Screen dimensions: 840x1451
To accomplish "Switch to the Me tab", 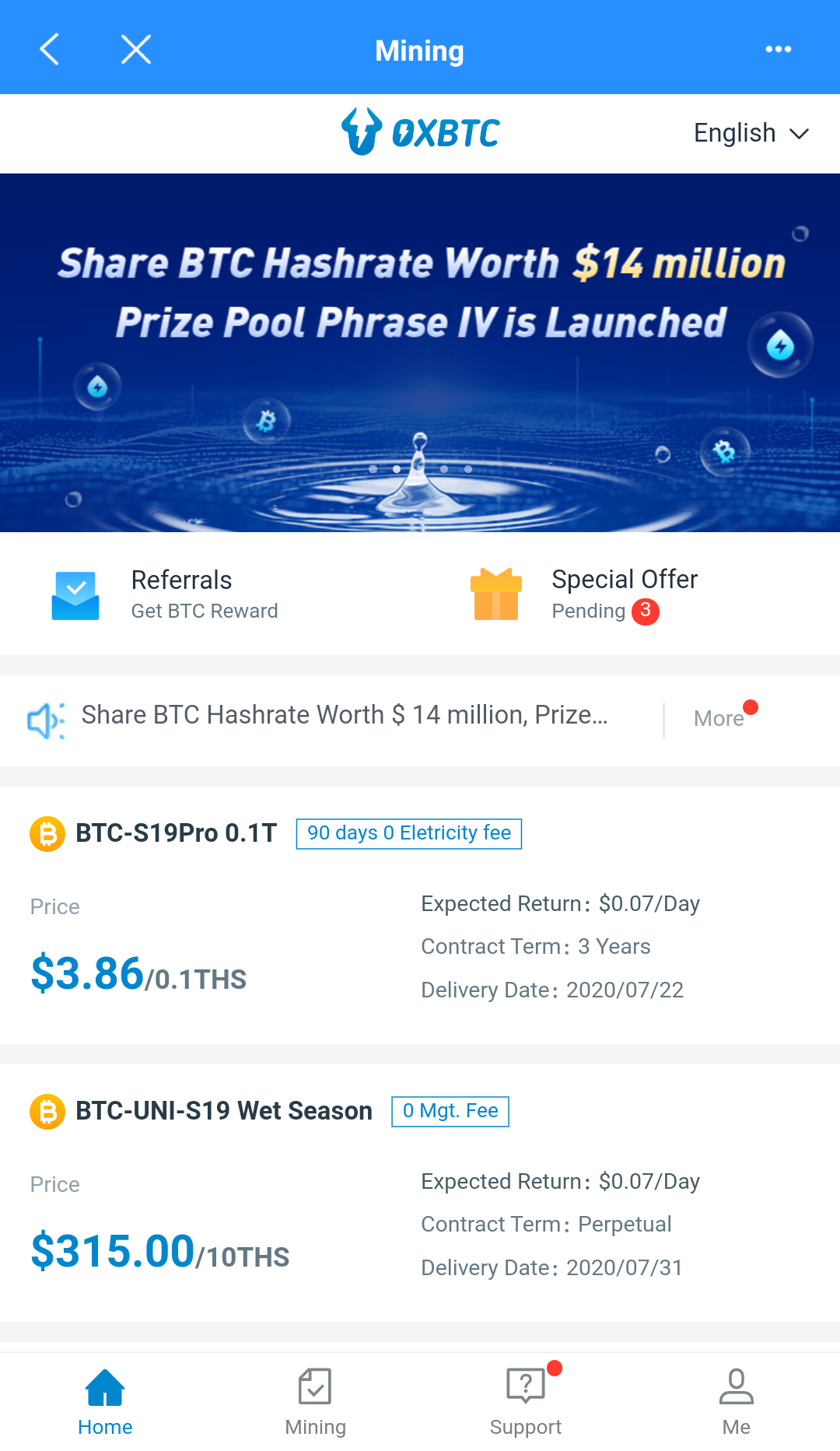I will tap(736, 1403).
